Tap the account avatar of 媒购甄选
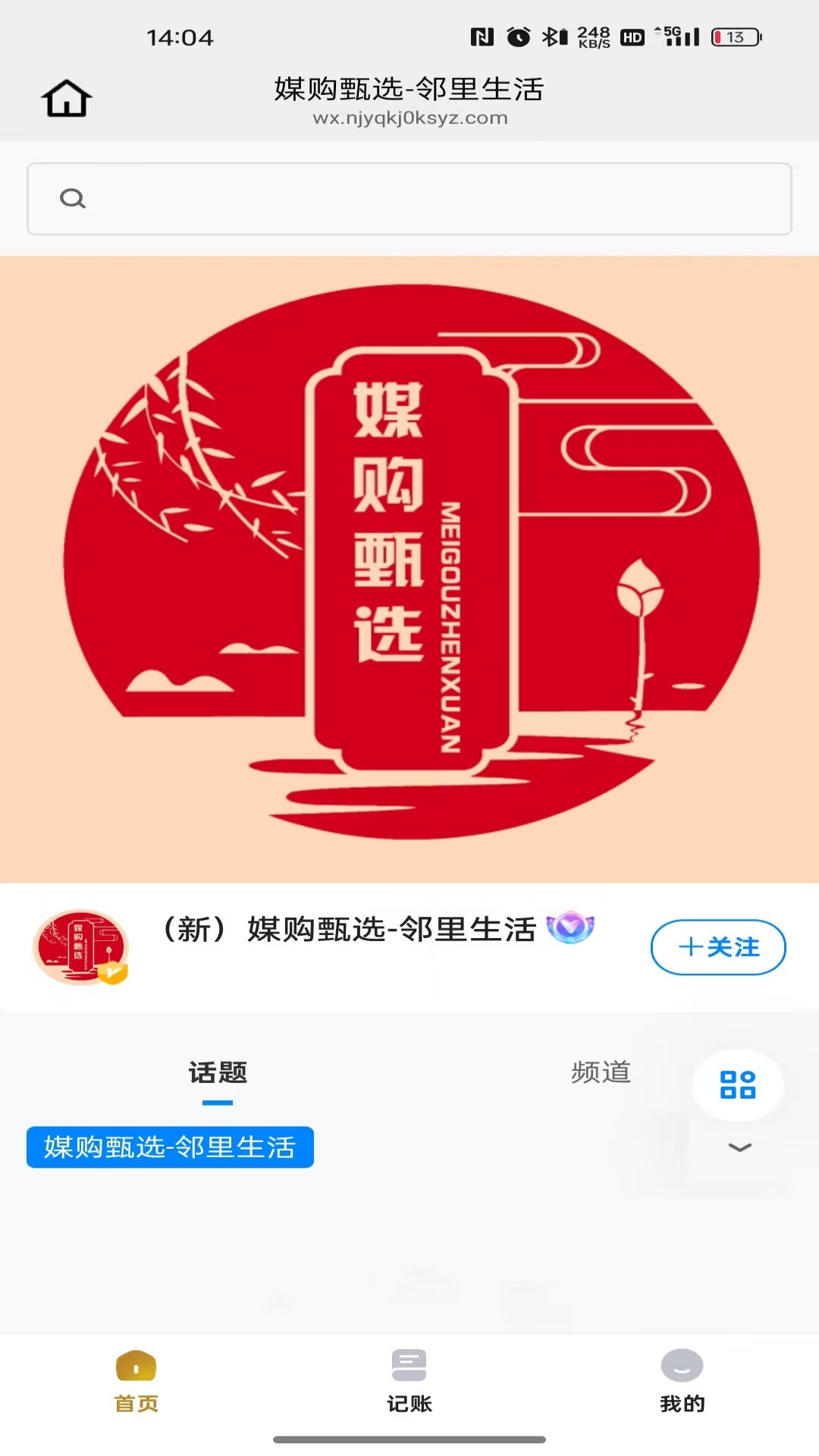 [x=82, y=946]
